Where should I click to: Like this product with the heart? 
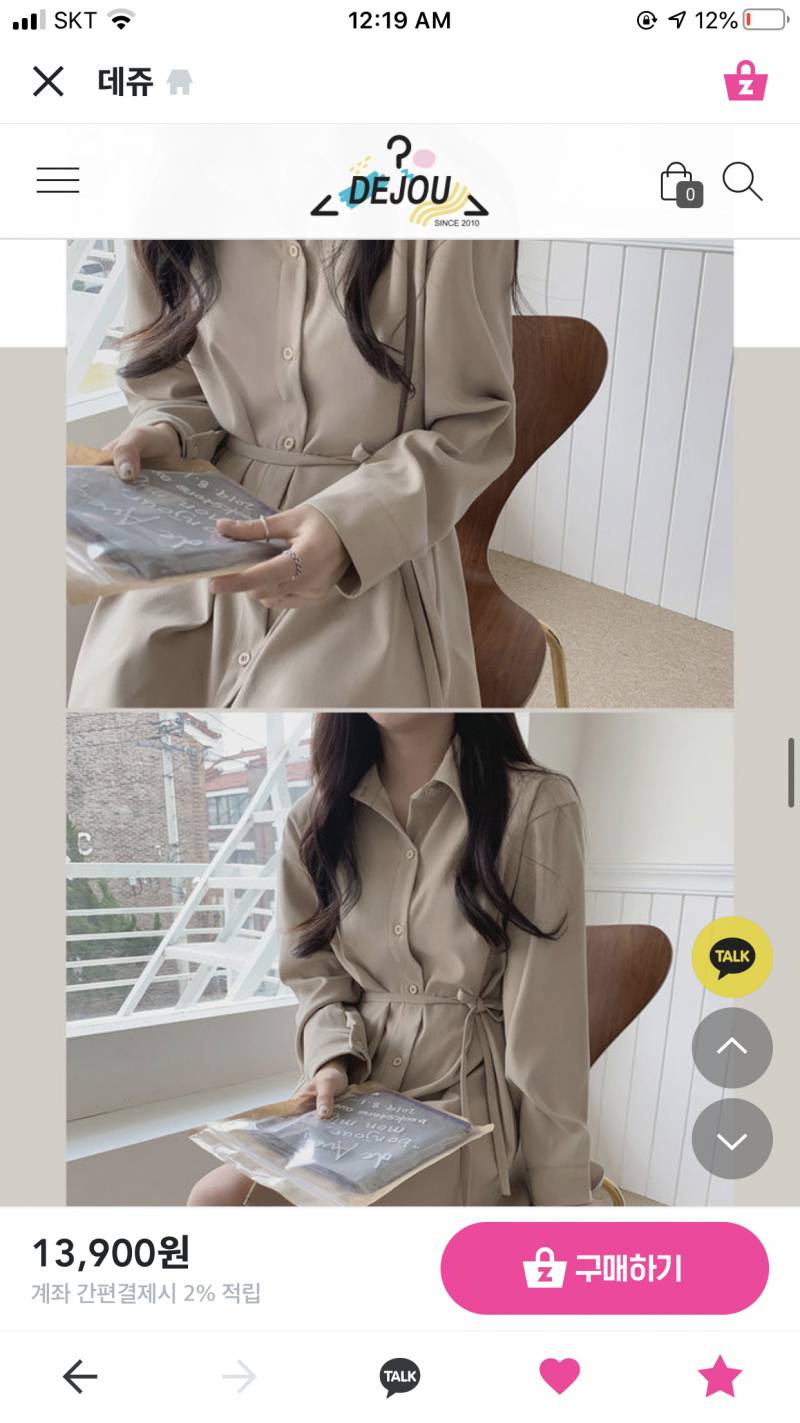coord(560,1377)
